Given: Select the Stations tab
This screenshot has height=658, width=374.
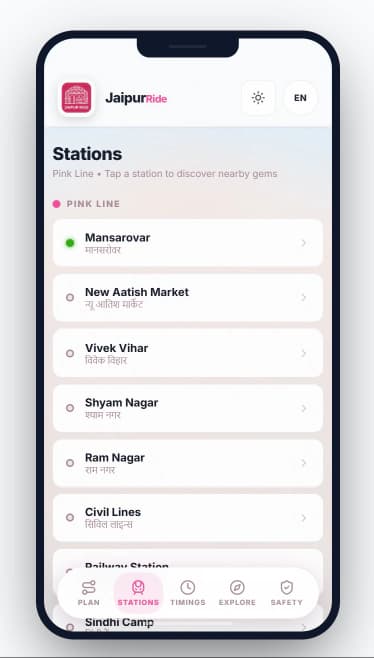Looking at the screenshot, I should click(x=138, y=593).
